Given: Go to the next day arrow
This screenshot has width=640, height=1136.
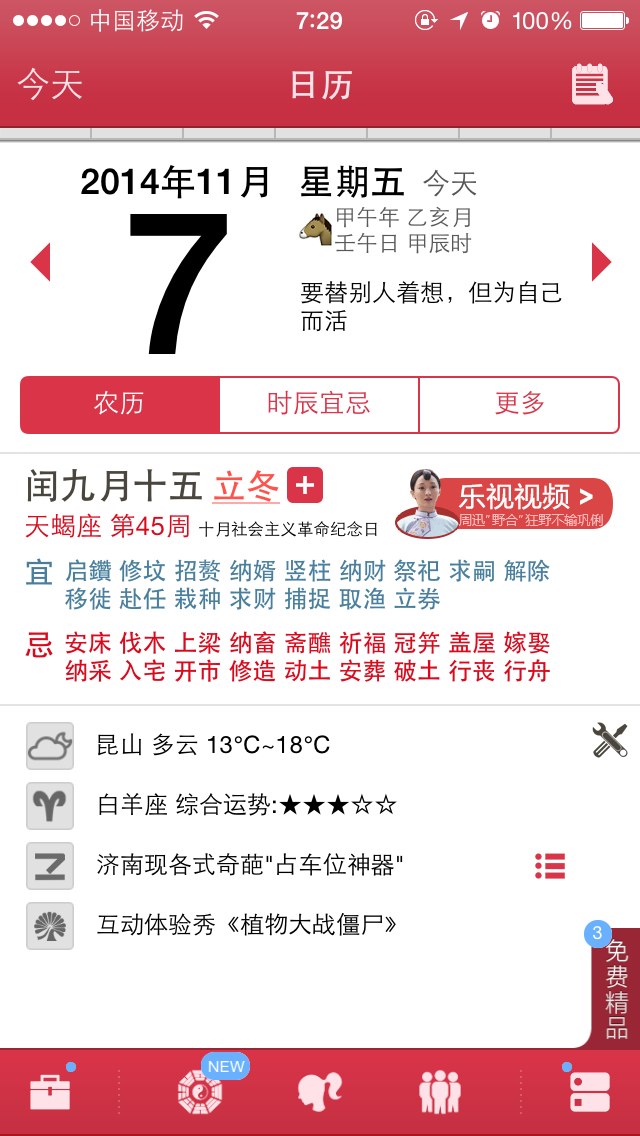Looking at the screenshot, I should coord(601,262).
